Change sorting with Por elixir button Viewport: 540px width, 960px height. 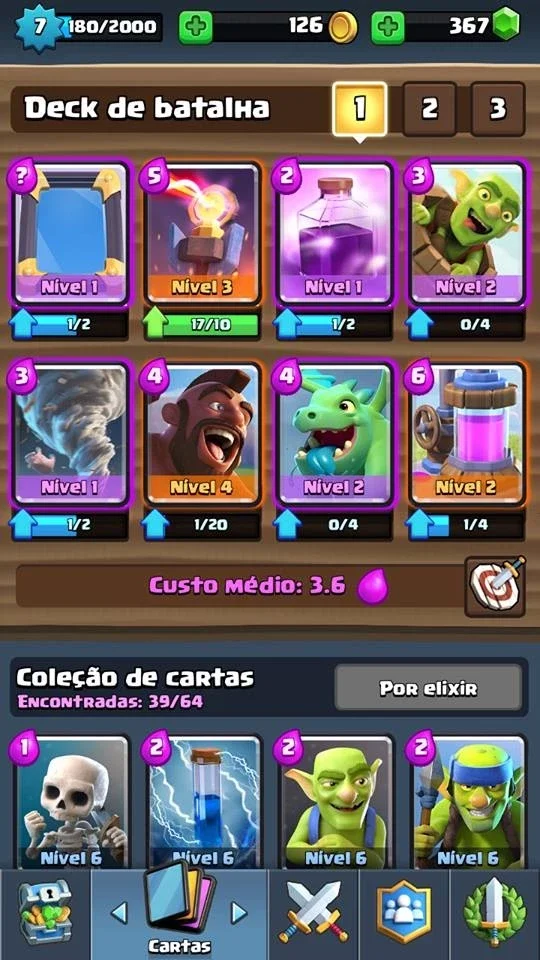(x=428, y=688)
